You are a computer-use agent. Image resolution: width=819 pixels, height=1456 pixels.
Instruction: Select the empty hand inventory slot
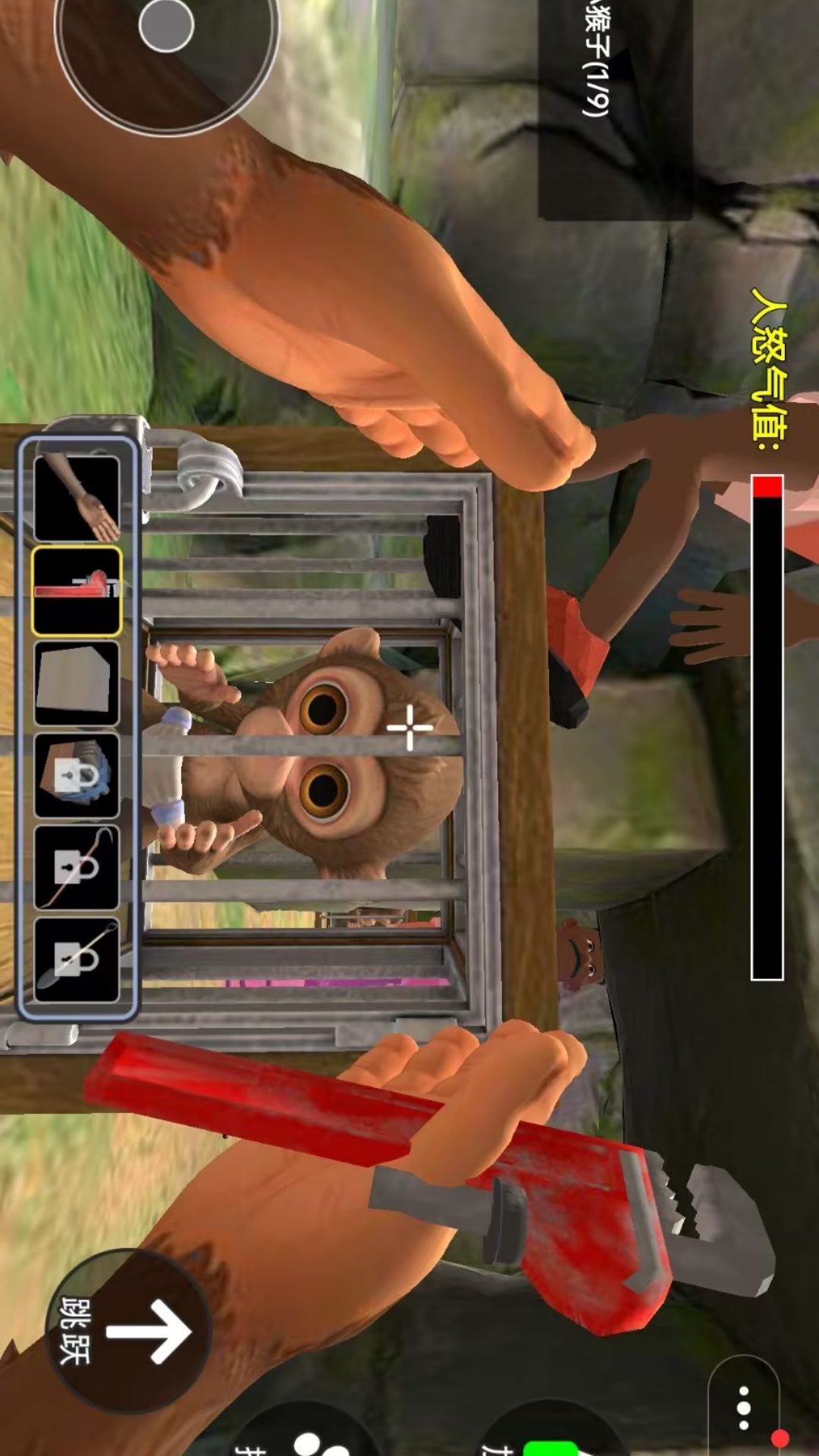click(x=77, y=498)
